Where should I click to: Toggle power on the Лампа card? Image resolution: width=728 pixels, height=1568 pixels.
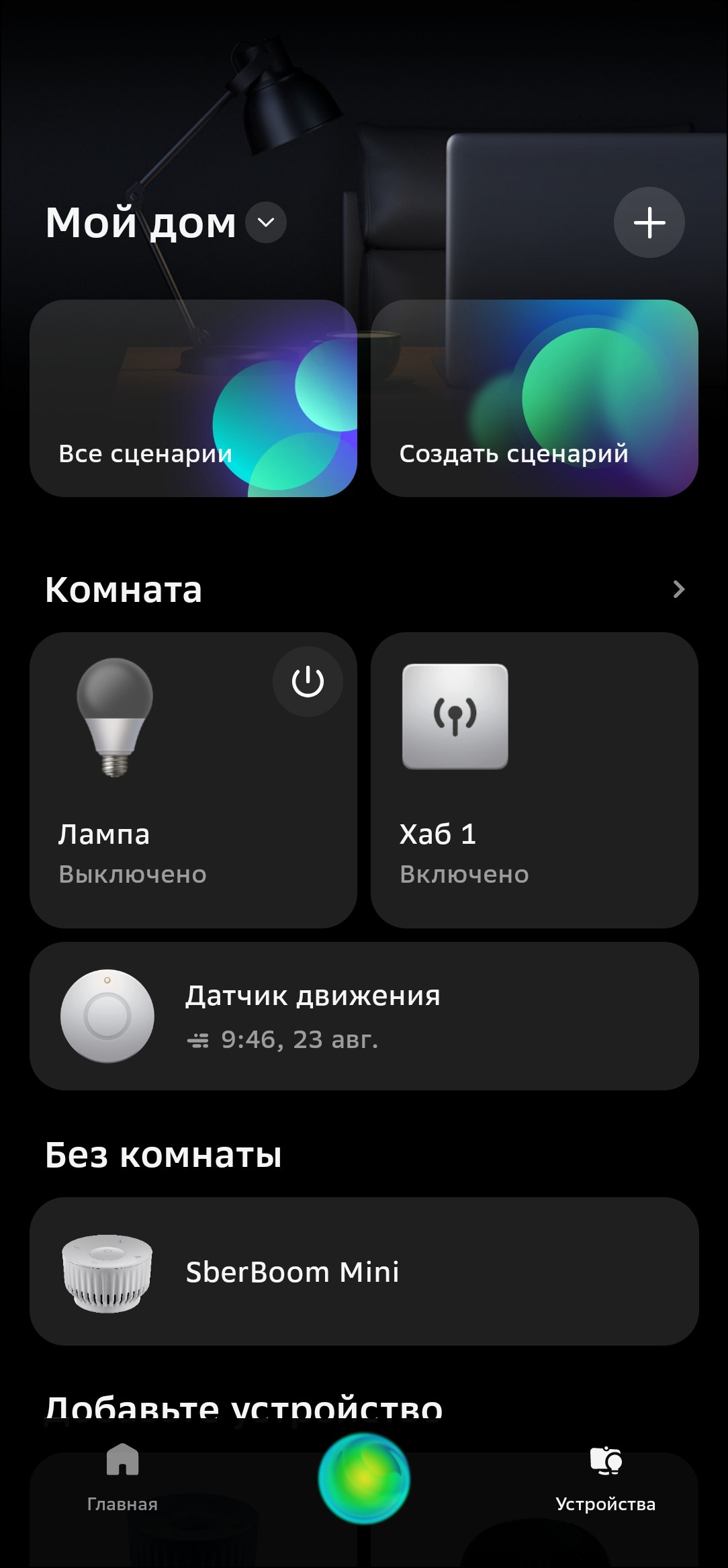(x=308, y=682)
